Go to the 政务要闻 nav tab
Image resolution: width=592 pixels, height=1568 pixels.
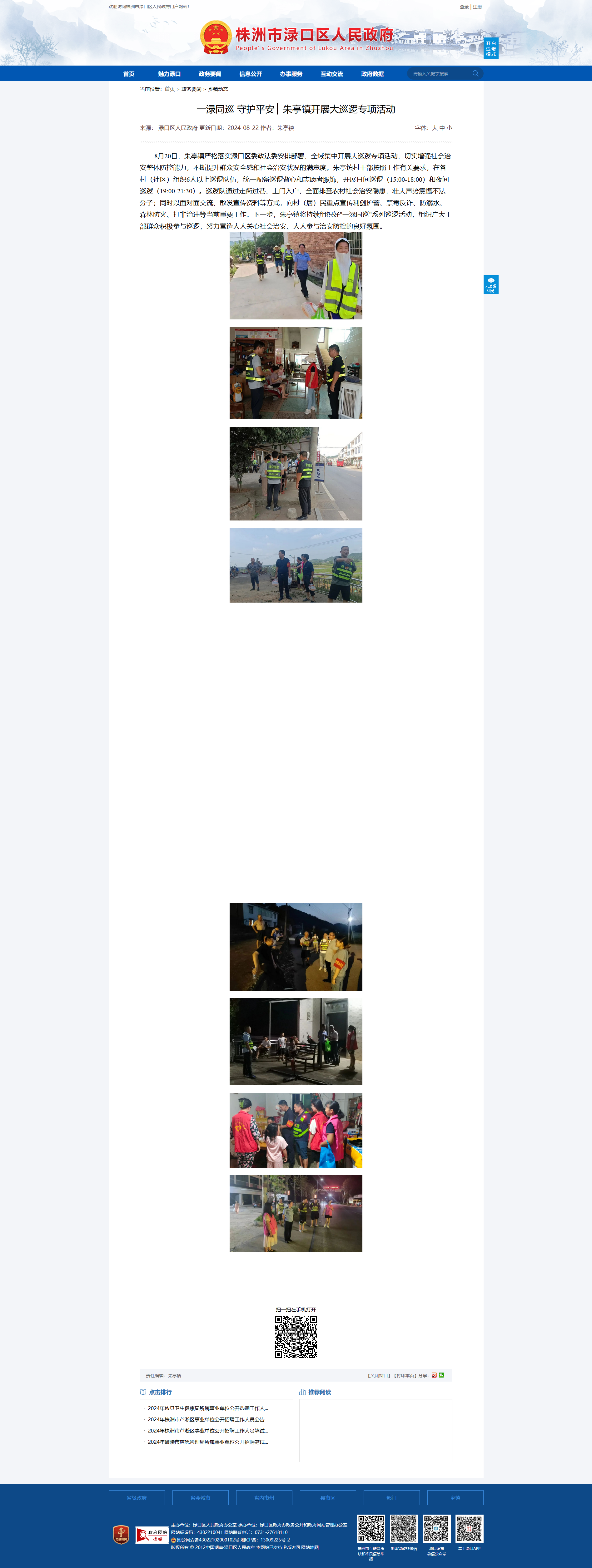(210, 74)
